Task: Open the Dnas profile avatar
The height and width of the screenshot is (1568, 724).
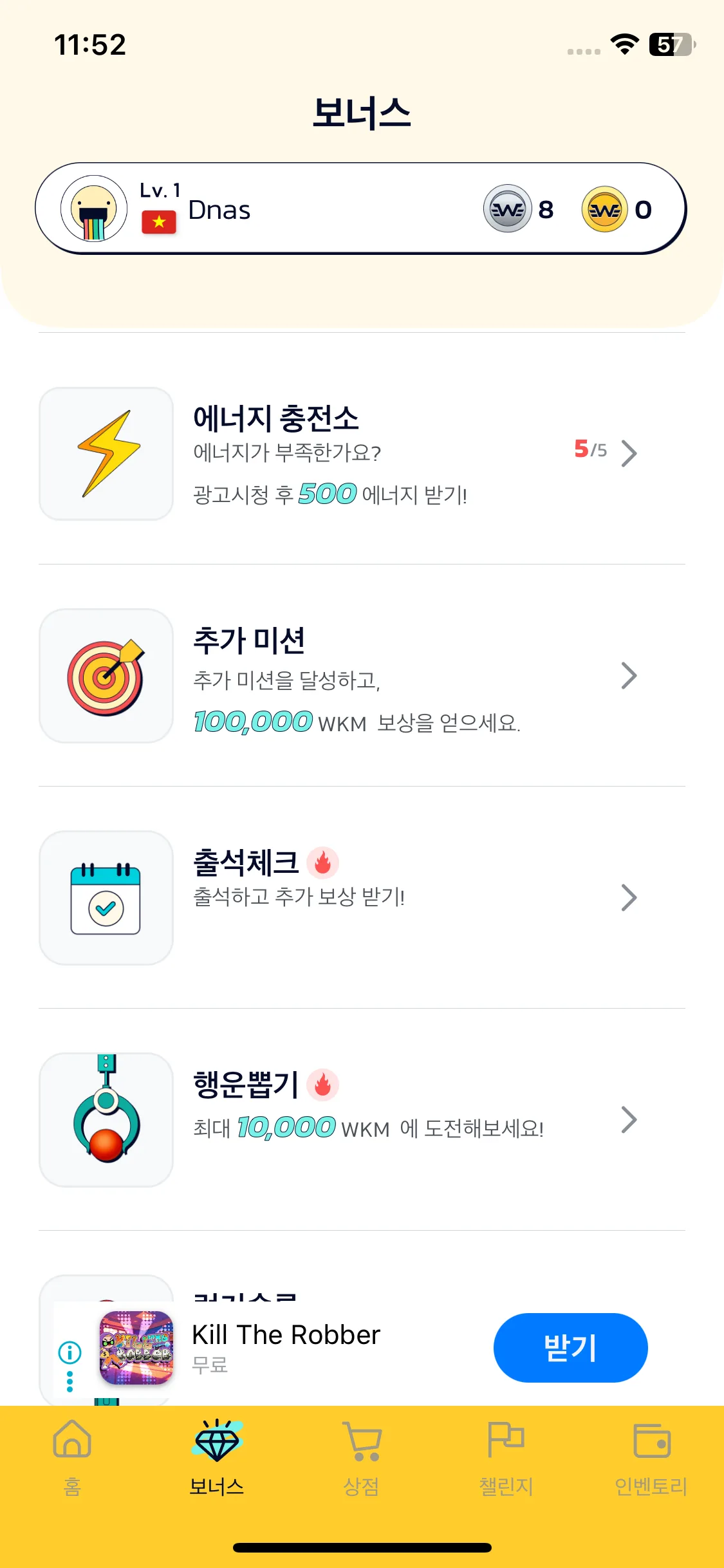Action: click(x=94, y=209)
